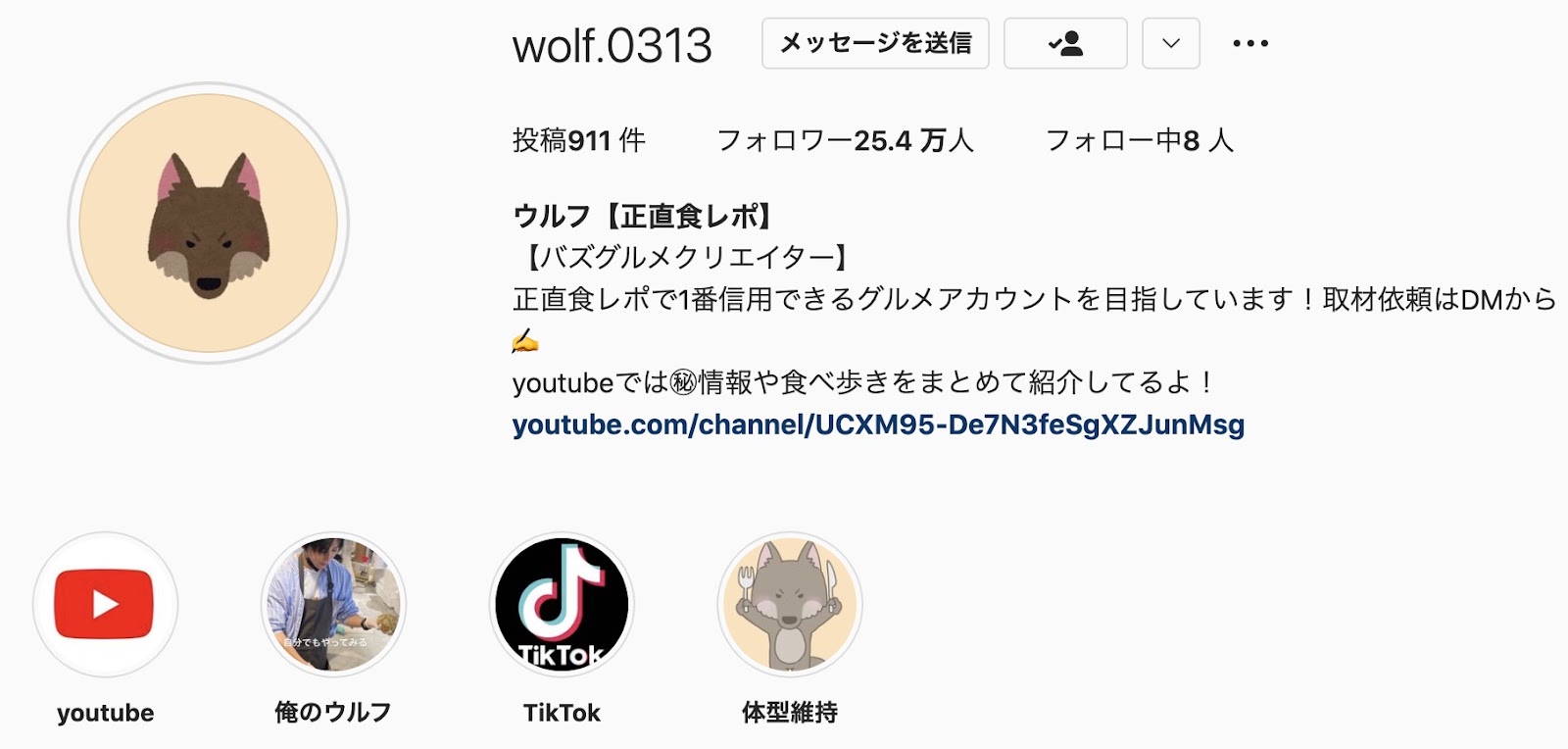Show the フォロー中8人 following list
This screenshot has width=1568, height=749.
[x=1139, y=140]
